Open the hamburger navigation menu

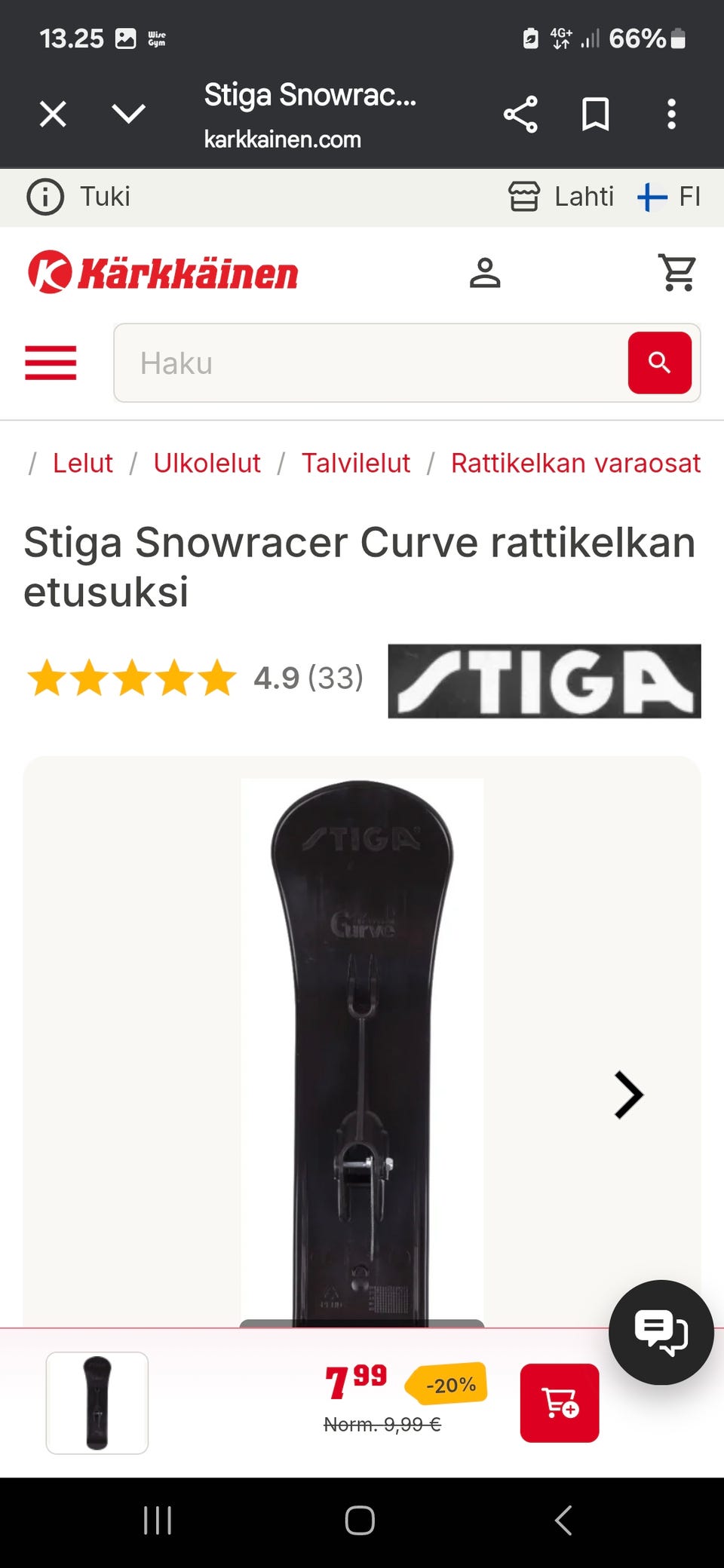point(50,363)
